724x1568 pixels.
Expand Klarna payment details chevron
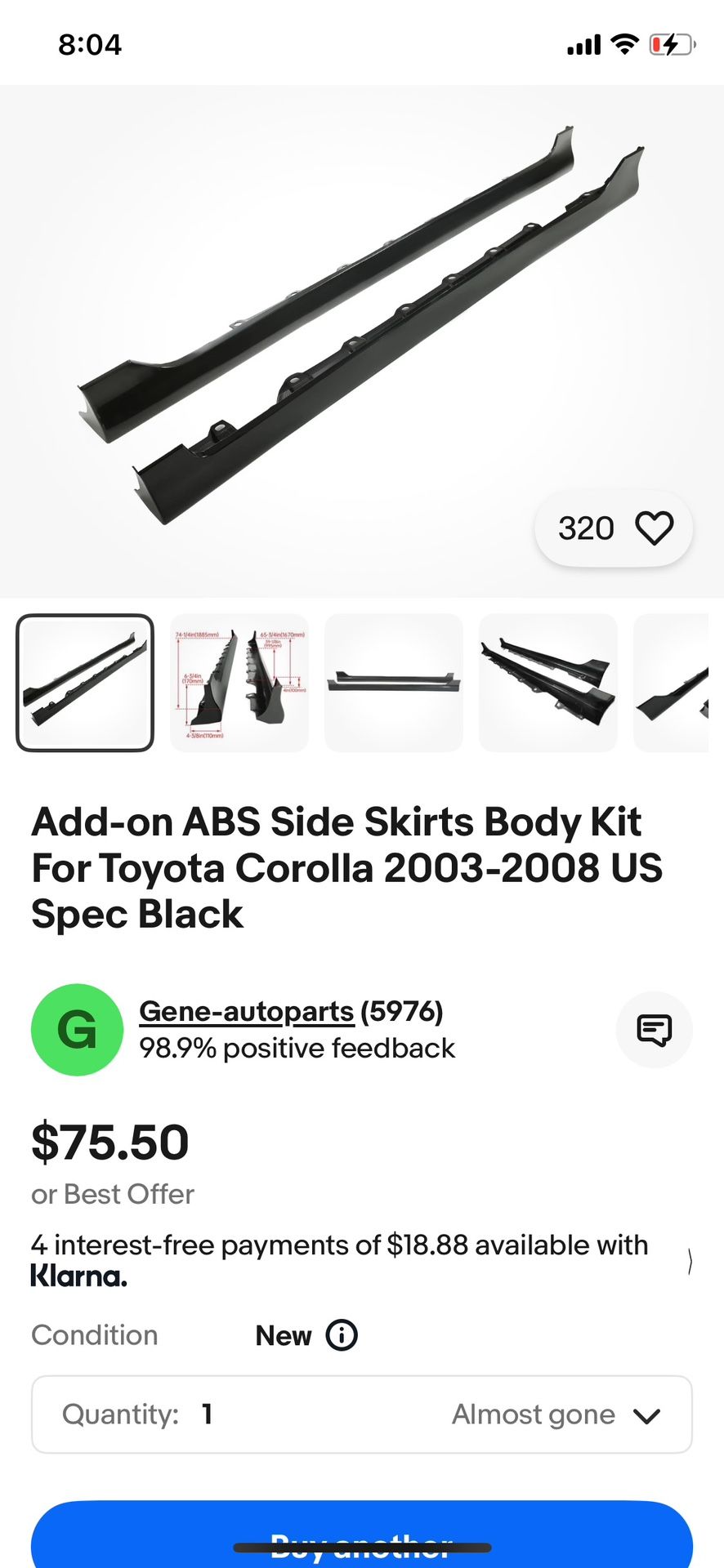pos(690,1261)
